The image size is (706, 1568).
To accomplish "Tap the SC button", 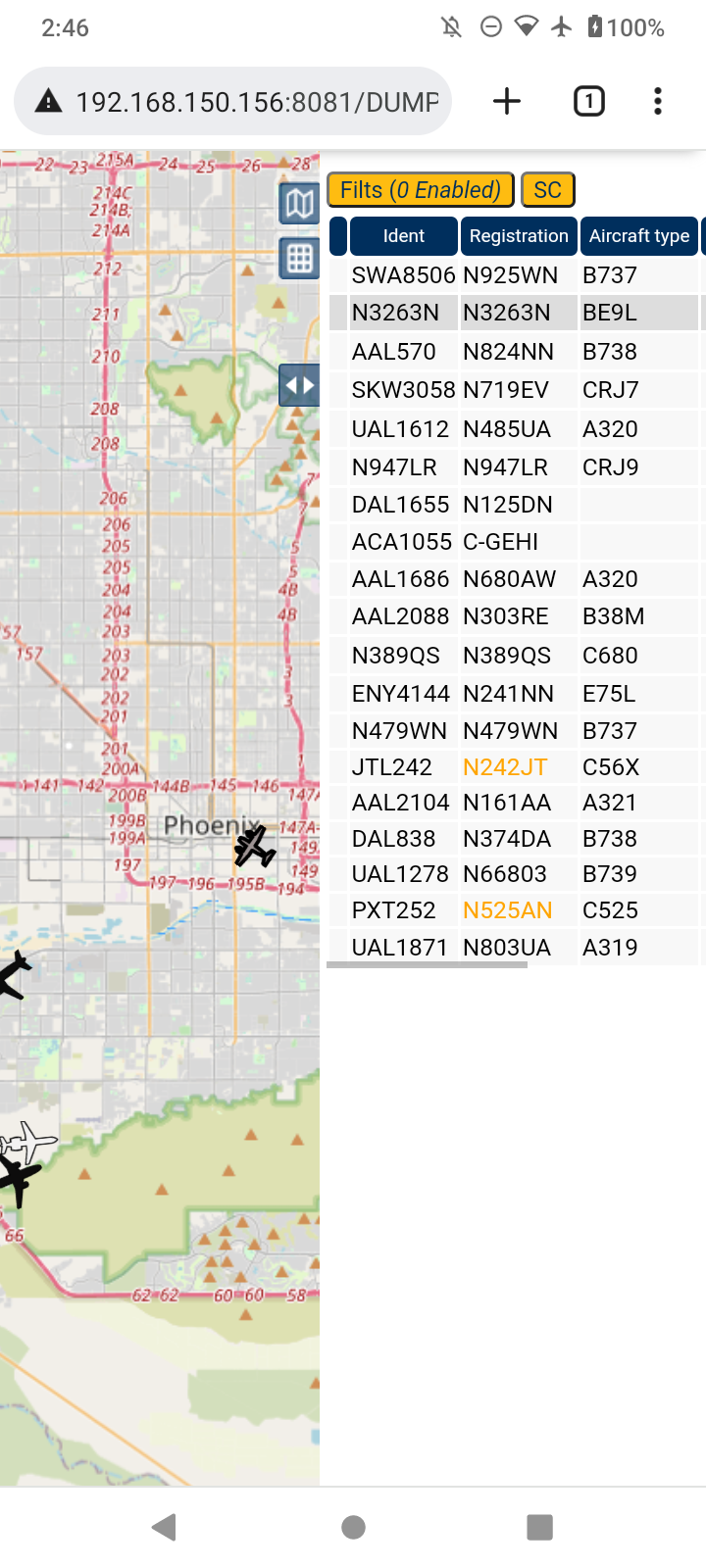I will click(548, 189).
